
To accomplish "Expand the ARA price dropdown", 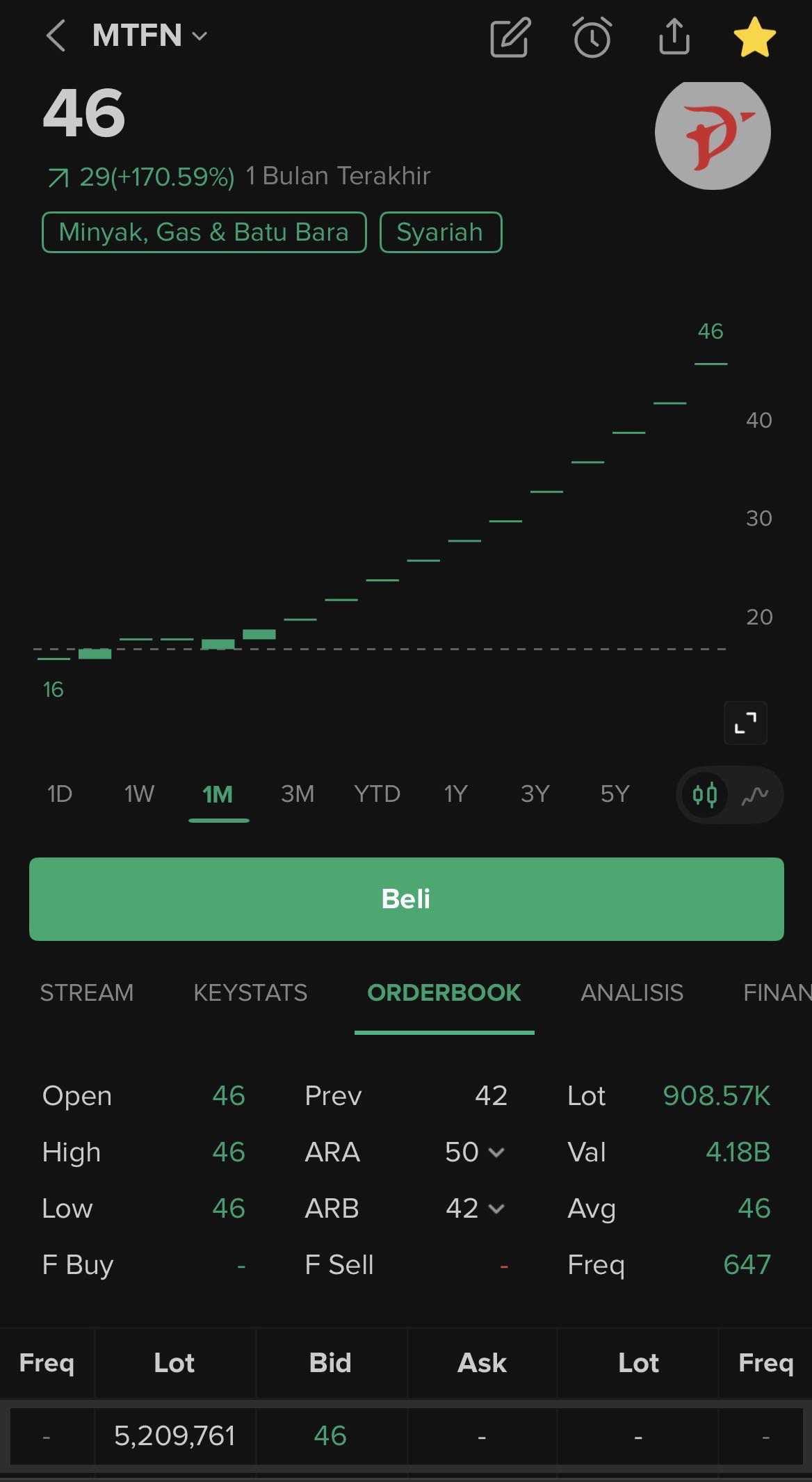I will click(496, 1152).
